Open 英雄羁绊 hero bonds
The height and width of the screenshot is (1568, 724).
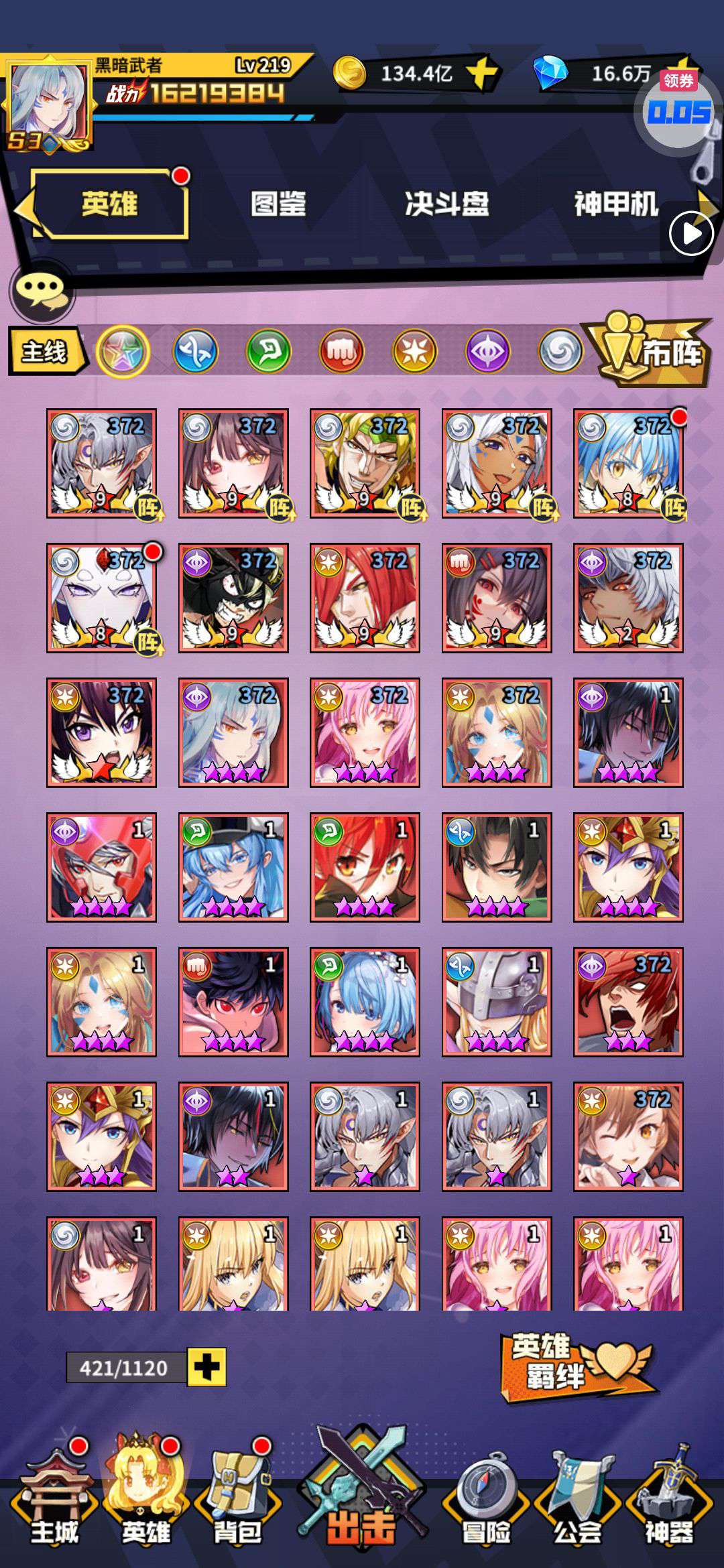(578, 1367)
